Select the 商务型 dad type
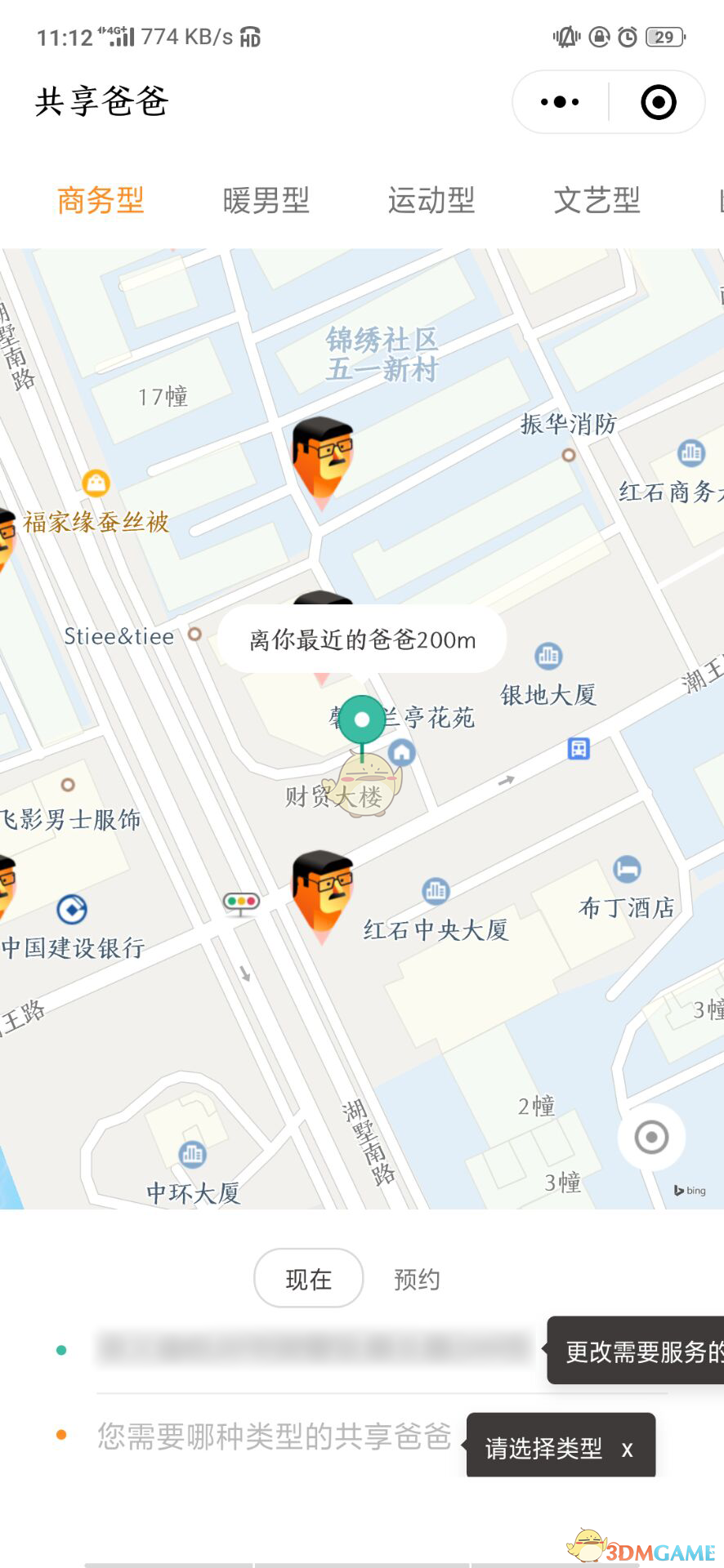This screenshot has width=724, height=1568. coord(101,198)
